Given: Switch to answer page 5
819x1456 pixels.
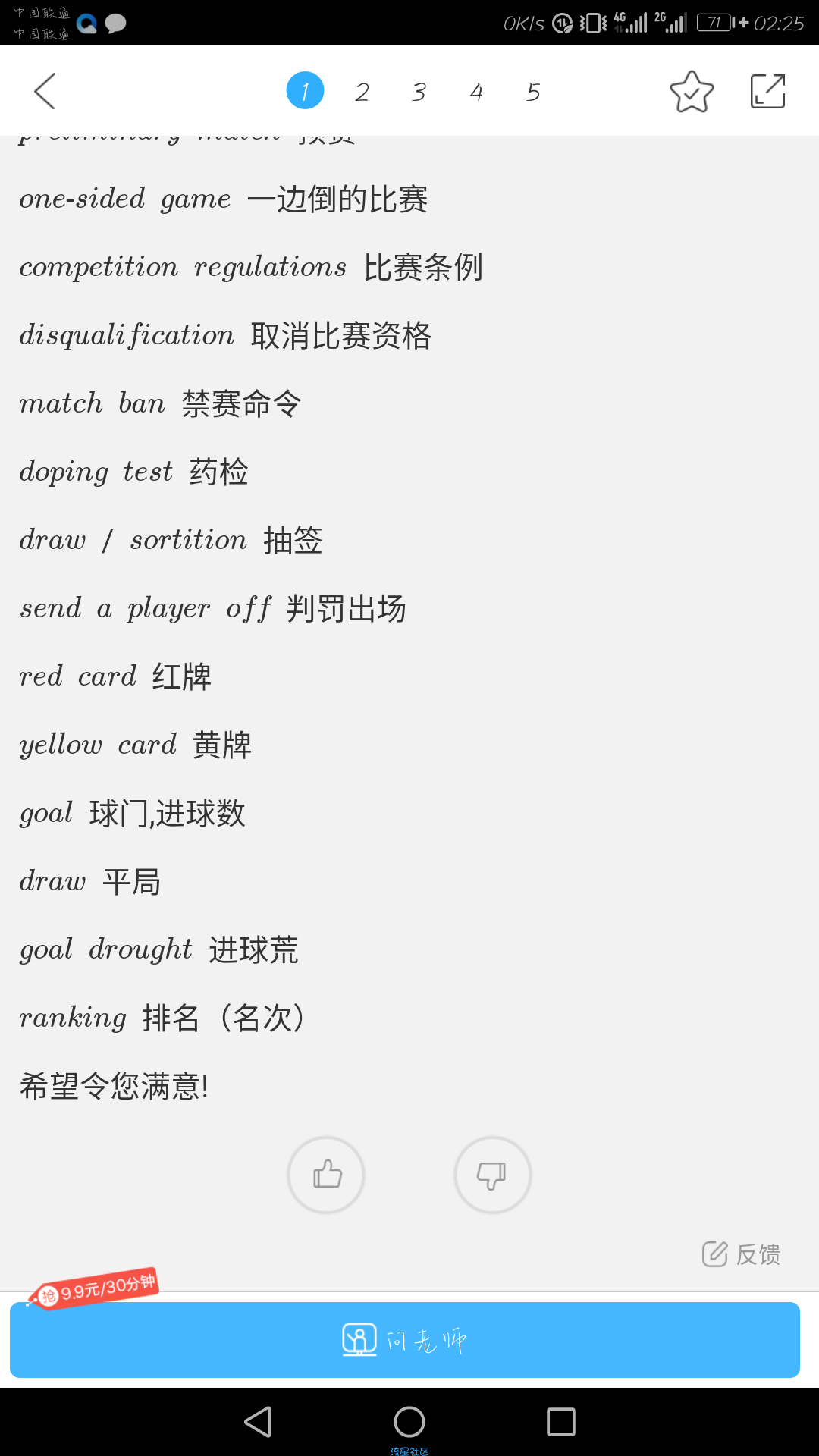Looking at the screenshot, I should tap(533, 92).
